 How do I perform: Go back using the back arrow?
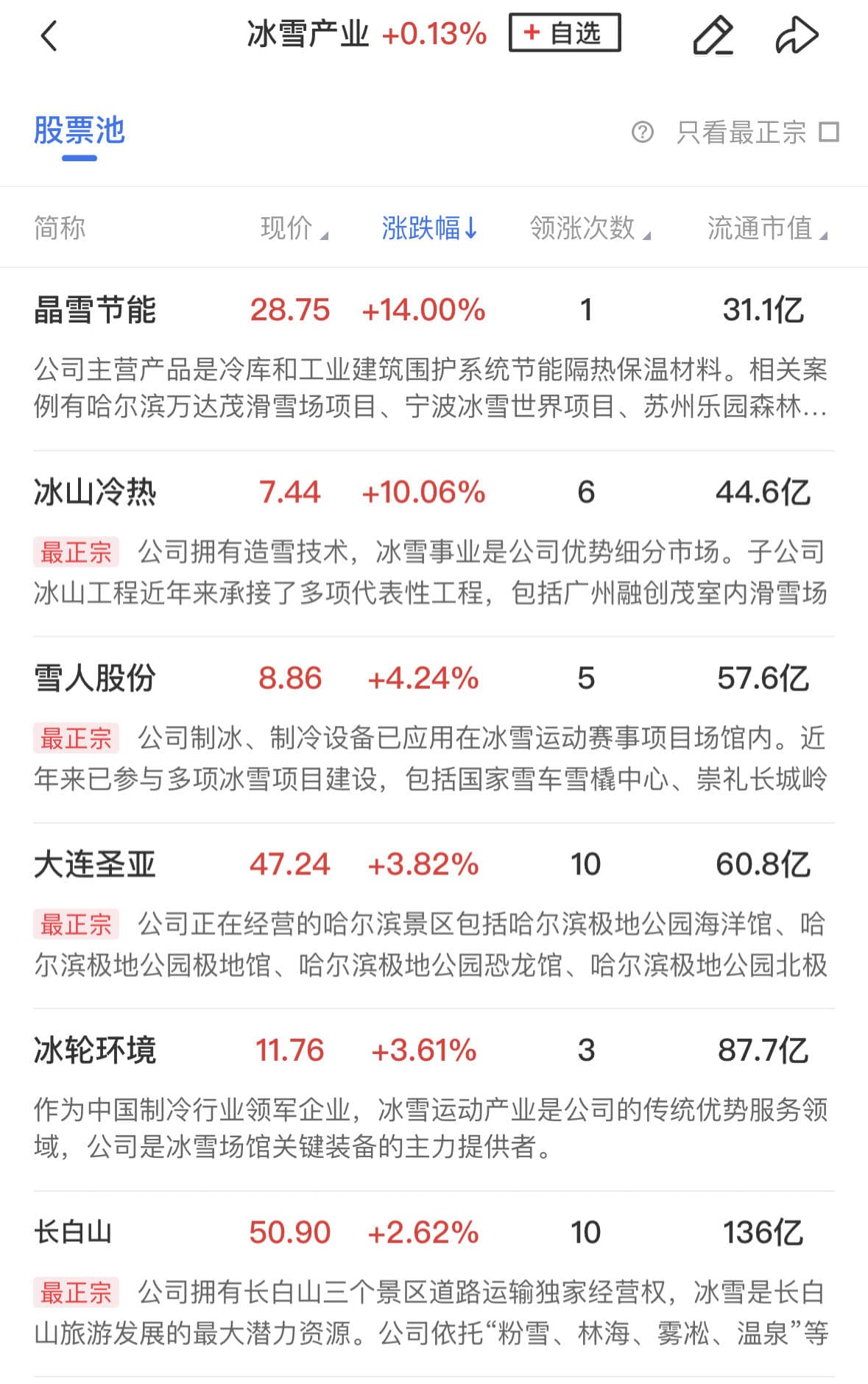click(x=49, y=35)
